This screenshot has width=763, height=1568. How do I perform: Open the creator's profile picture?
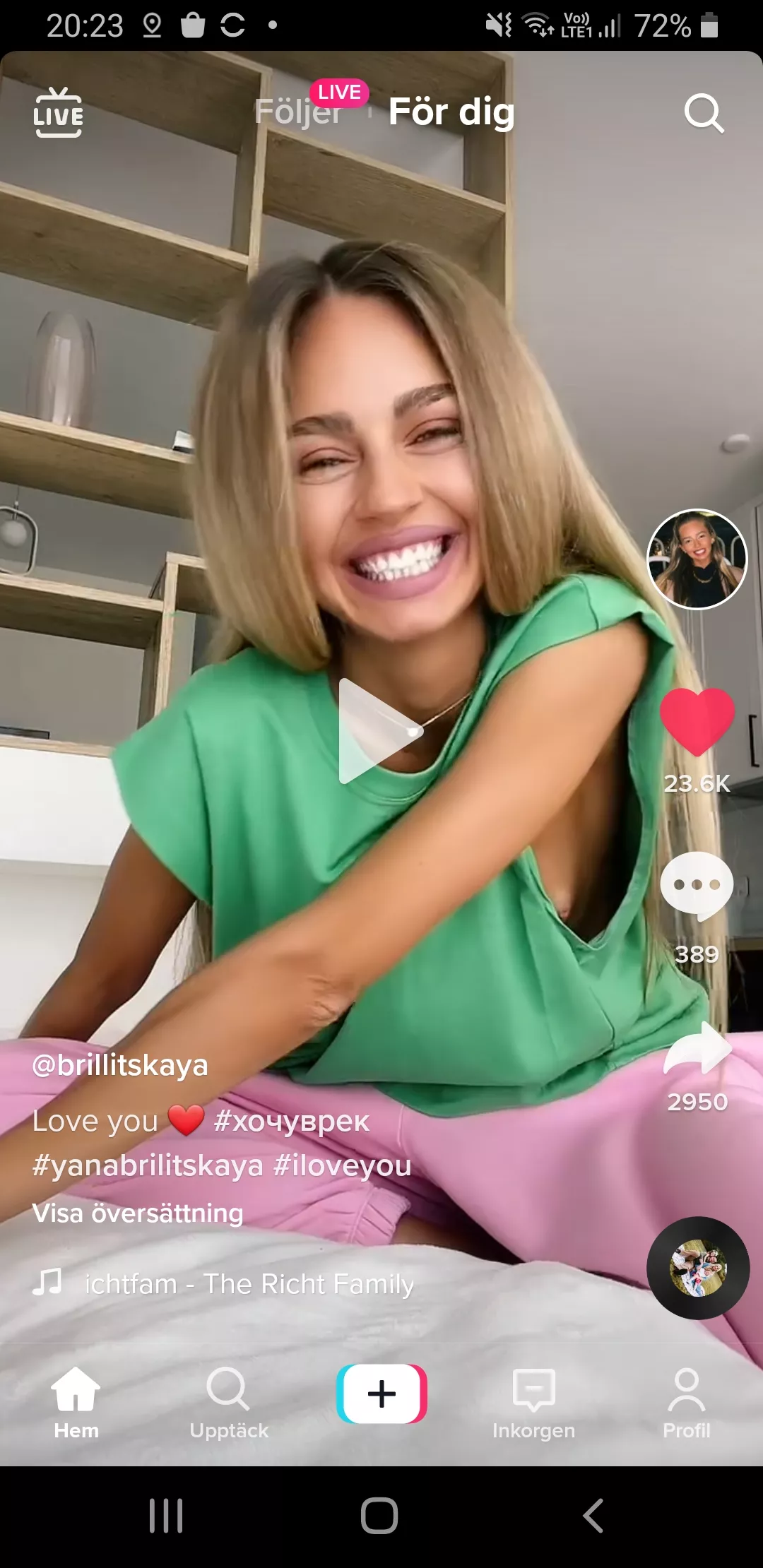pos(697,559)
